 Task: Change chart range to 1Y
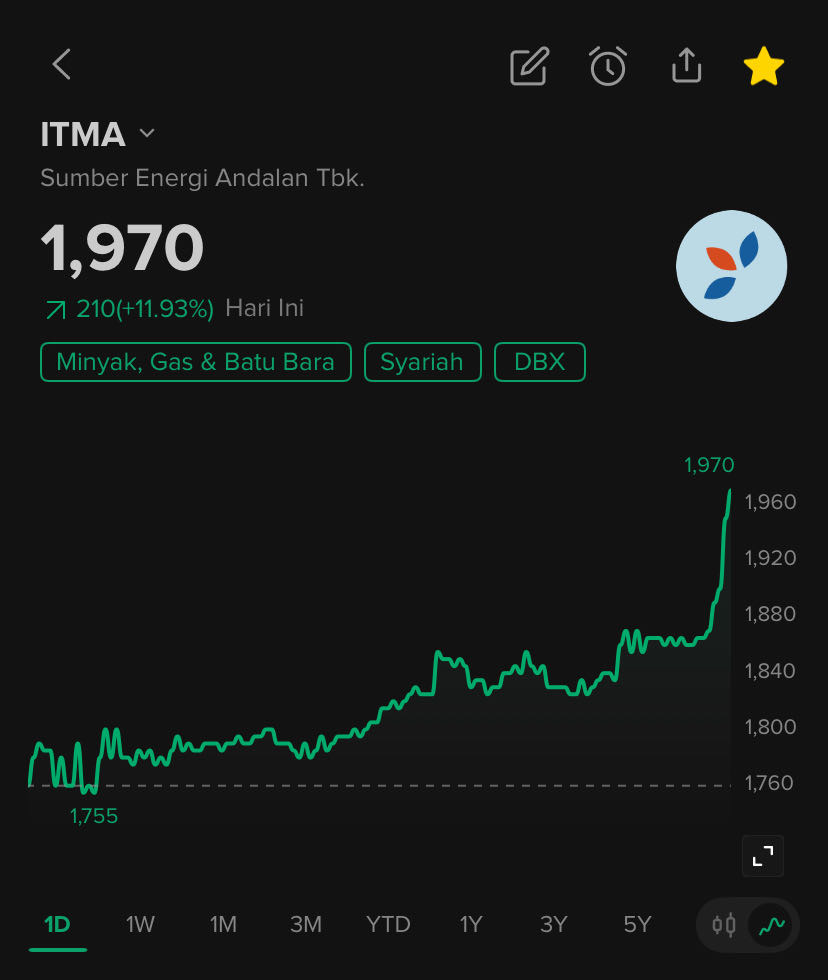471,925
